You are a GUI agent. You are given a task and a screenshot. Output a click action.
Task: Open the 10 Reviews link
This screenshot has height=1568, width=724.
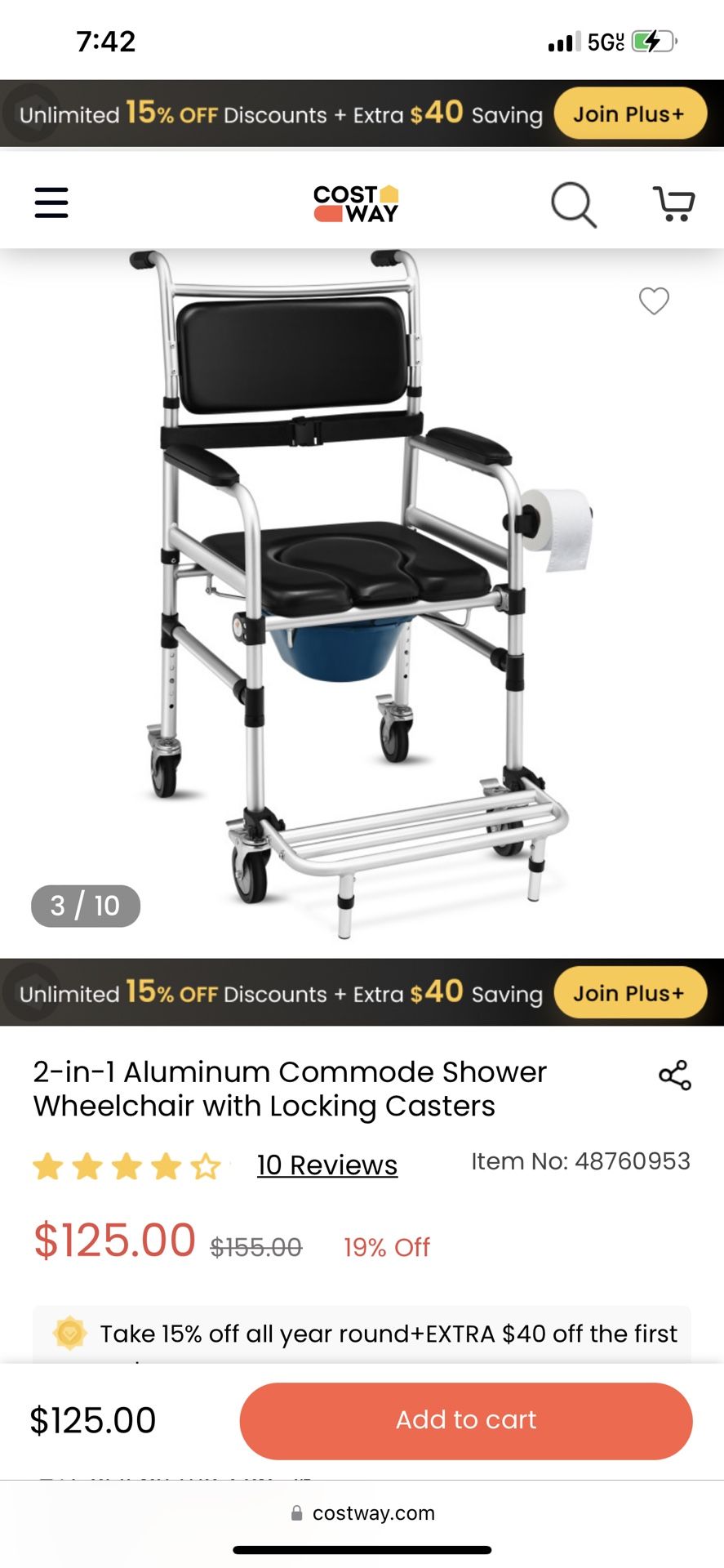327,1165
